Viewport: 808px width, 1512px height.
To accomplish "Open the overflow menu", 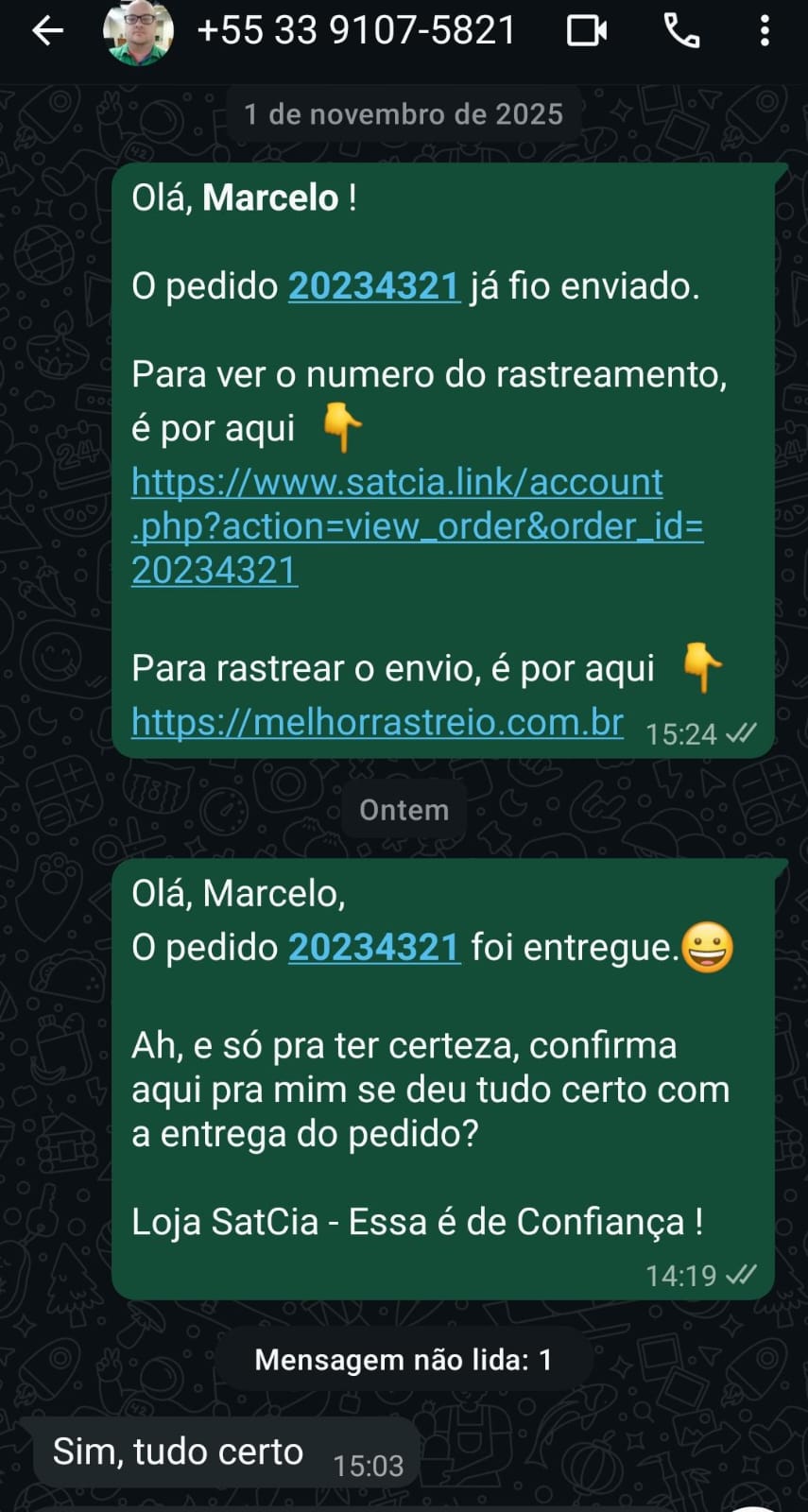I will (765, 31).
